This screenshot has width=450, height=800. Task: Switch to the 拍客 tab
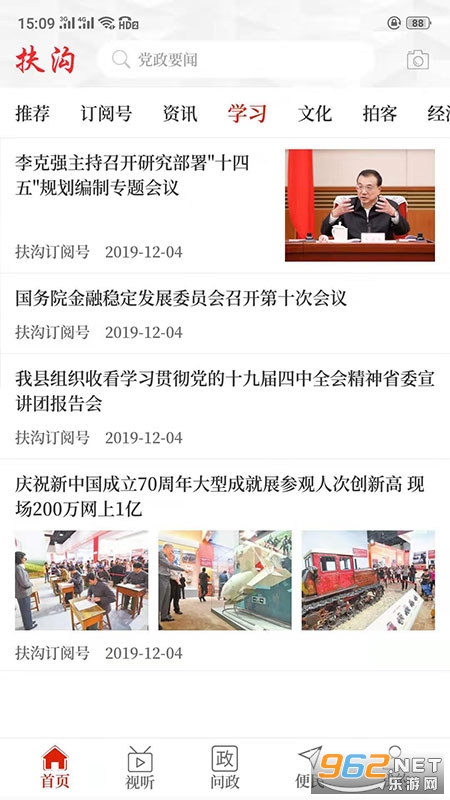pos(380,113)
